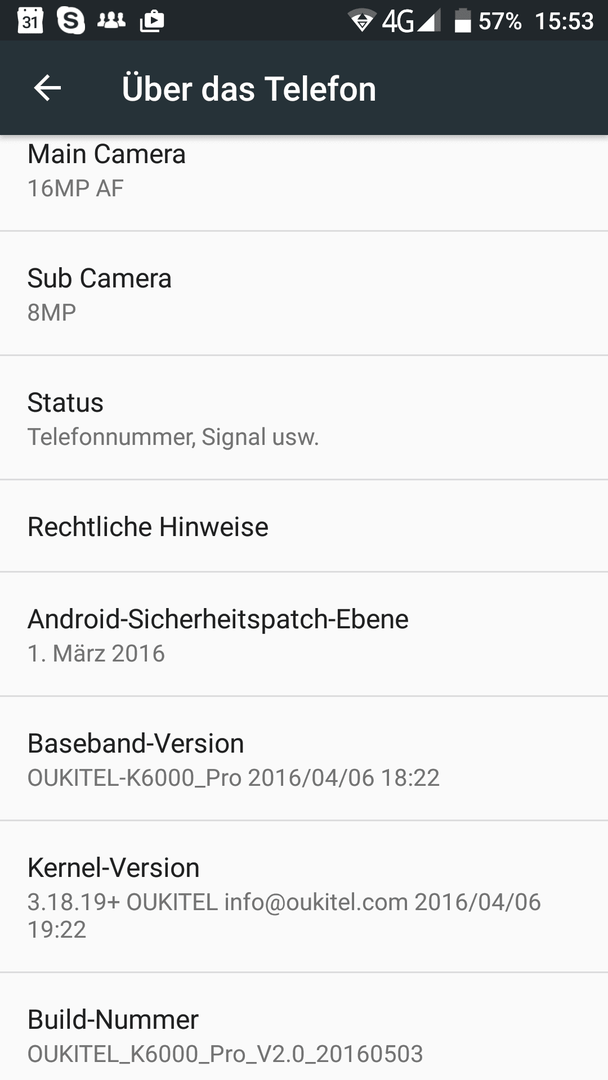The image size is (608, 1080).
Task: Tap the Build-Nummer entry
Action: [x=304, y=1027]
